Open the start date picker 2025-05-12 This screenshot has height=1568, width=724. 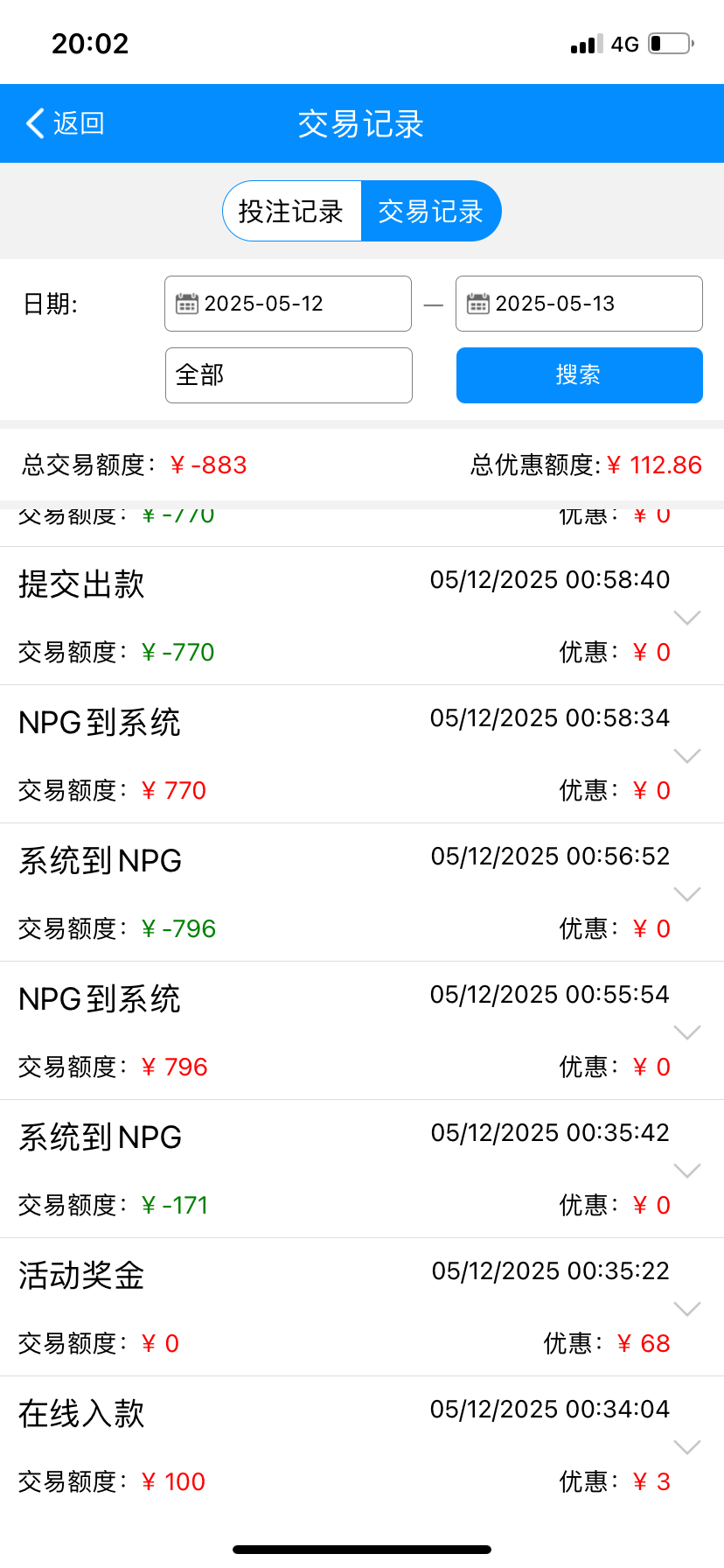(288, 304)
